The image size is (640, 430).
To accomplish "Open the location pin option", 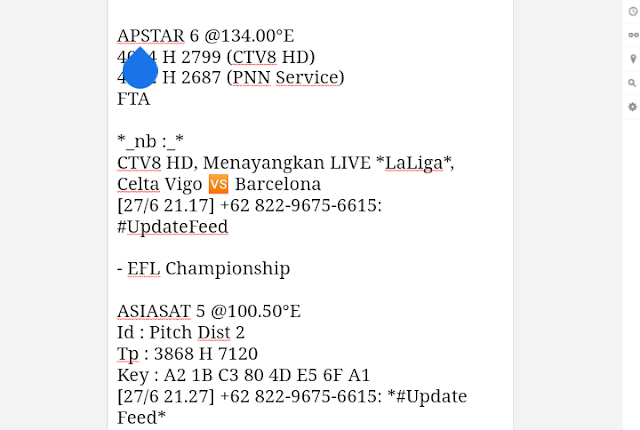I will pyautogui.click(x=632, y=59).
